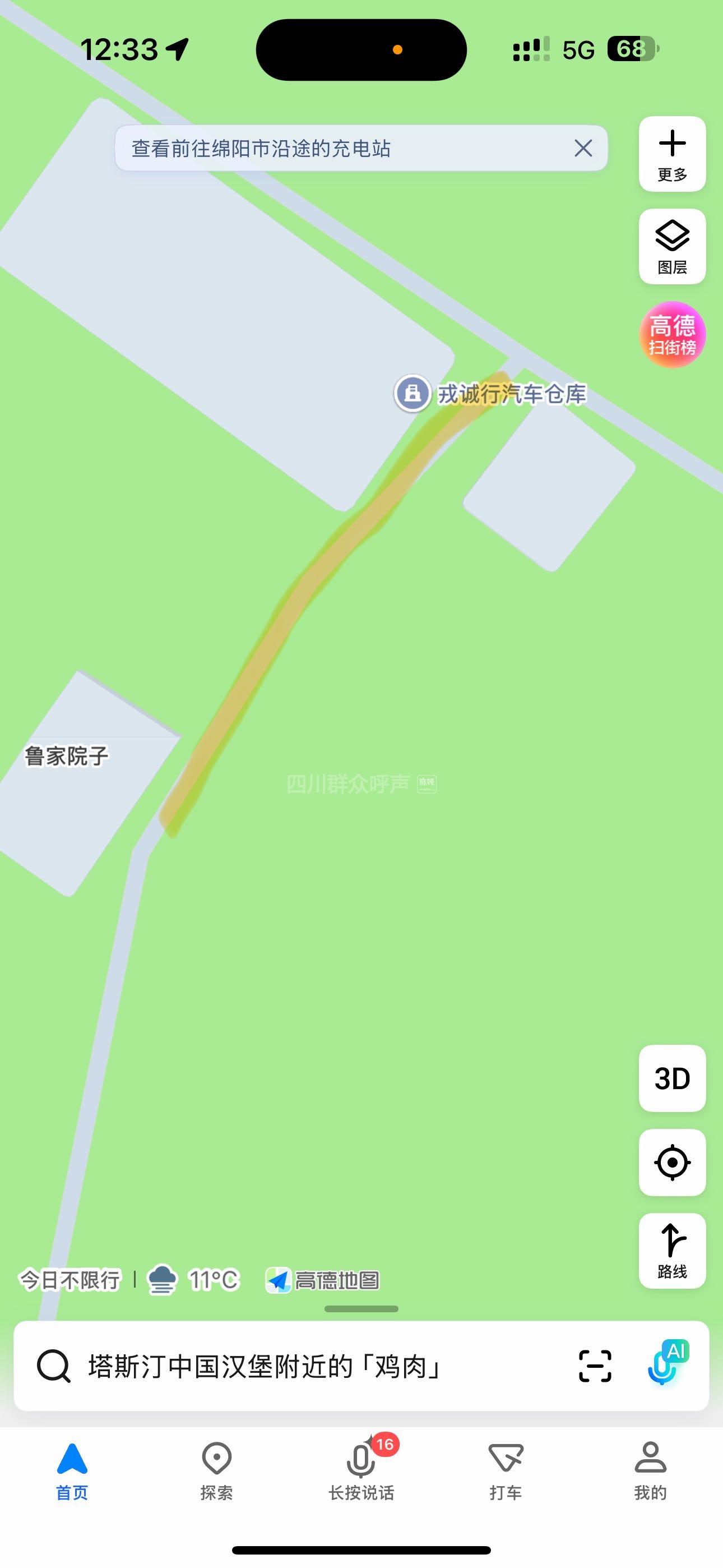Switch the map to 3D view
The height and width of the screenshot is (1568, 723).
(x=672, y=1078)
